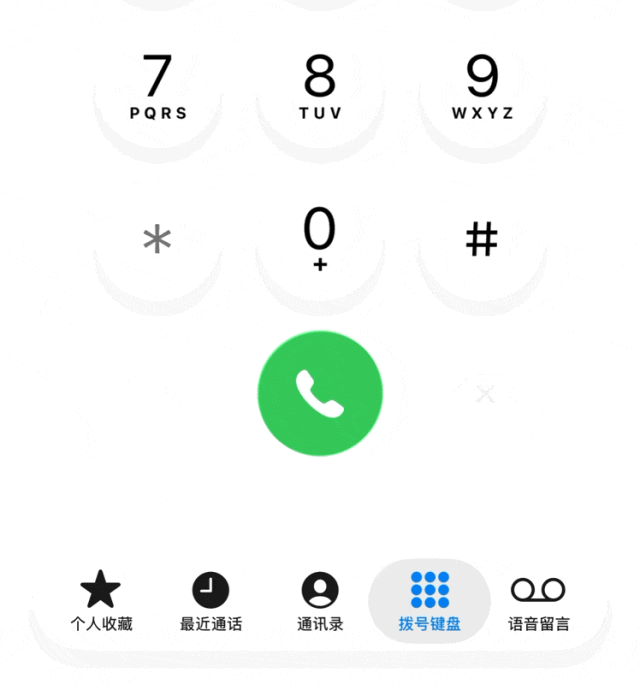This screenshot has height=684, width=640.
Task: Delete the last digit with the backspace icon
Action: click(x=485, y=394)
